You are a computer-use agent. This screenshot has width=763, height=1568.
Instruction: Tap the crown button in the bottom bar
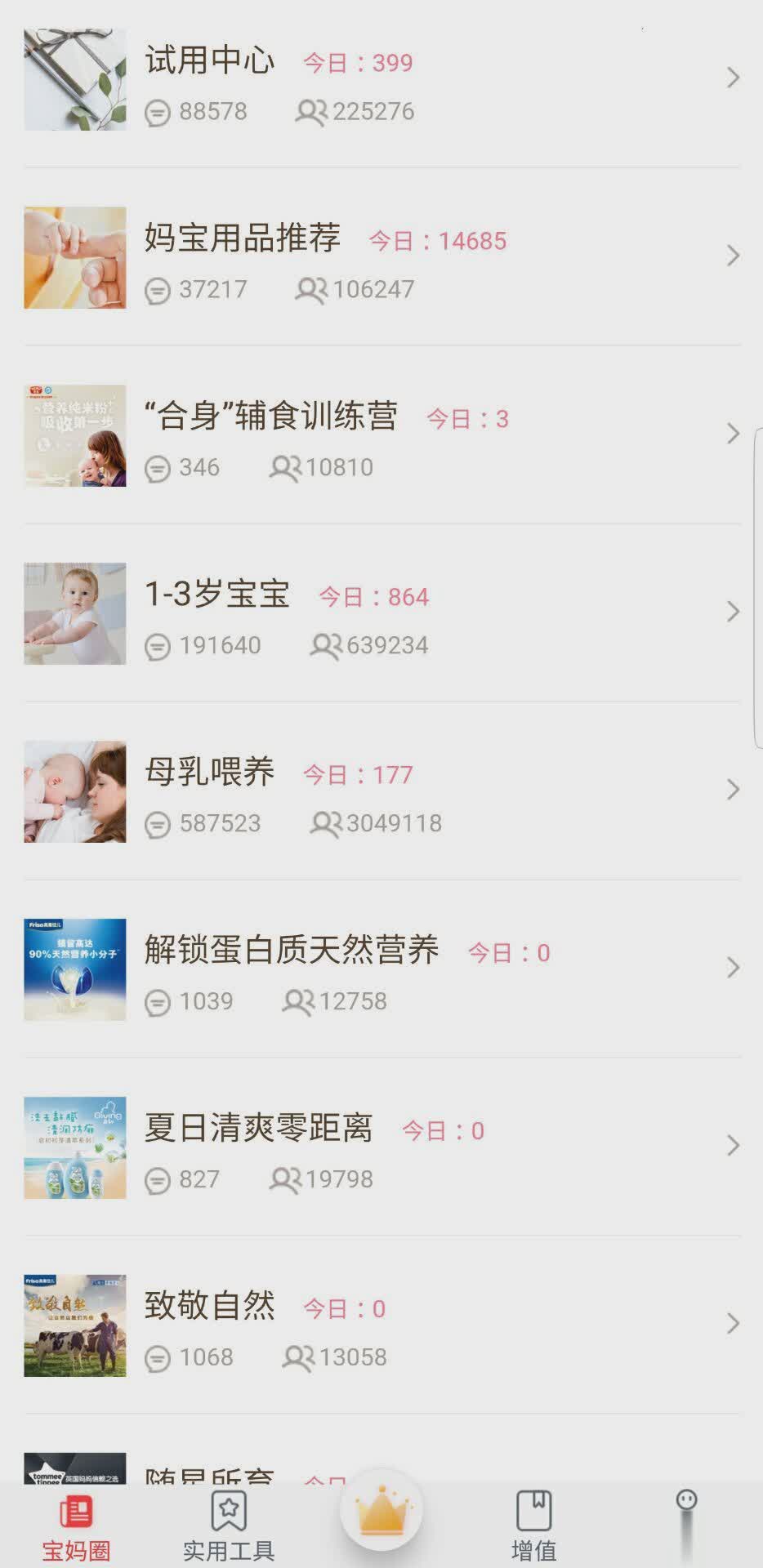(x=381, y=1511)
